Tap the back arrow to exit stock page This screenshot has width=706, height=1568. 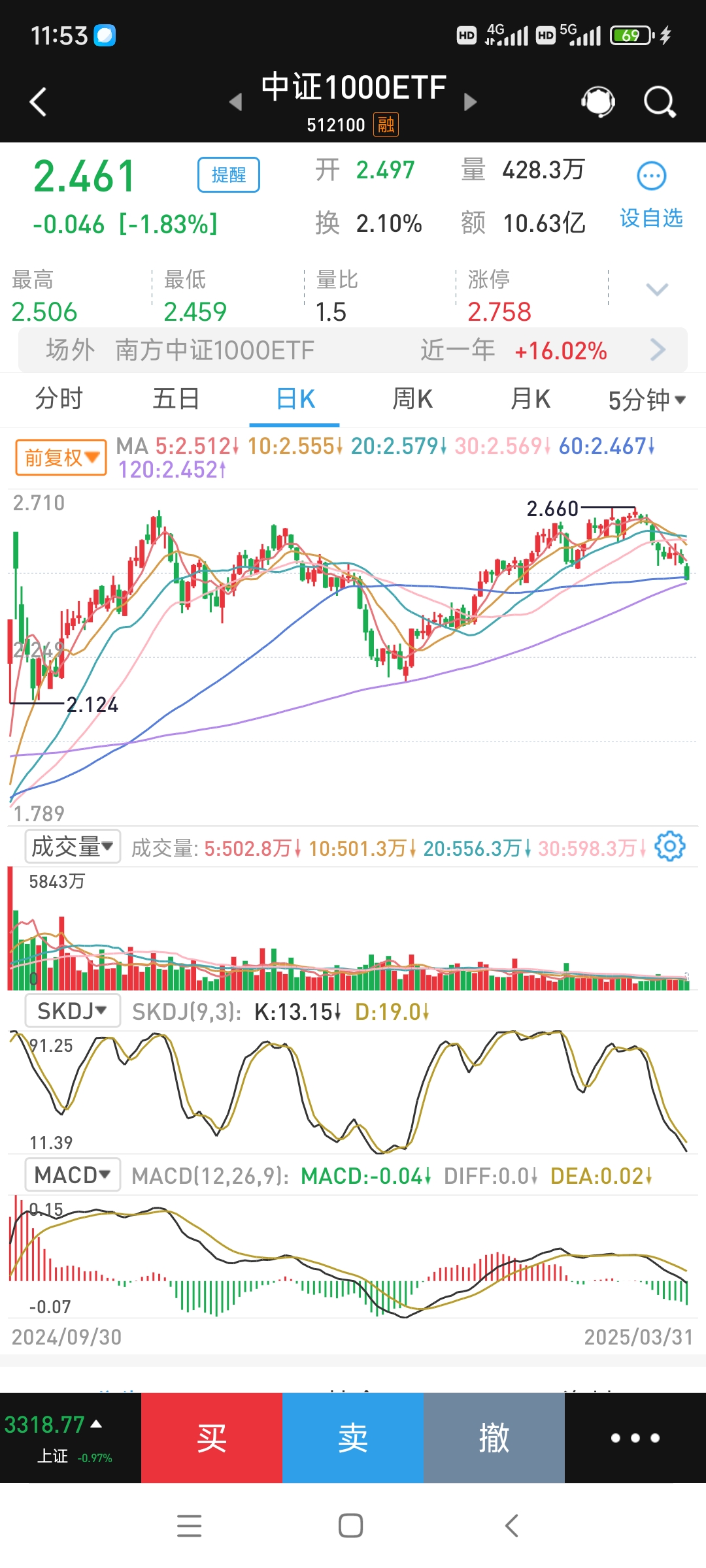pyautogui.click(x=37, y=101)
